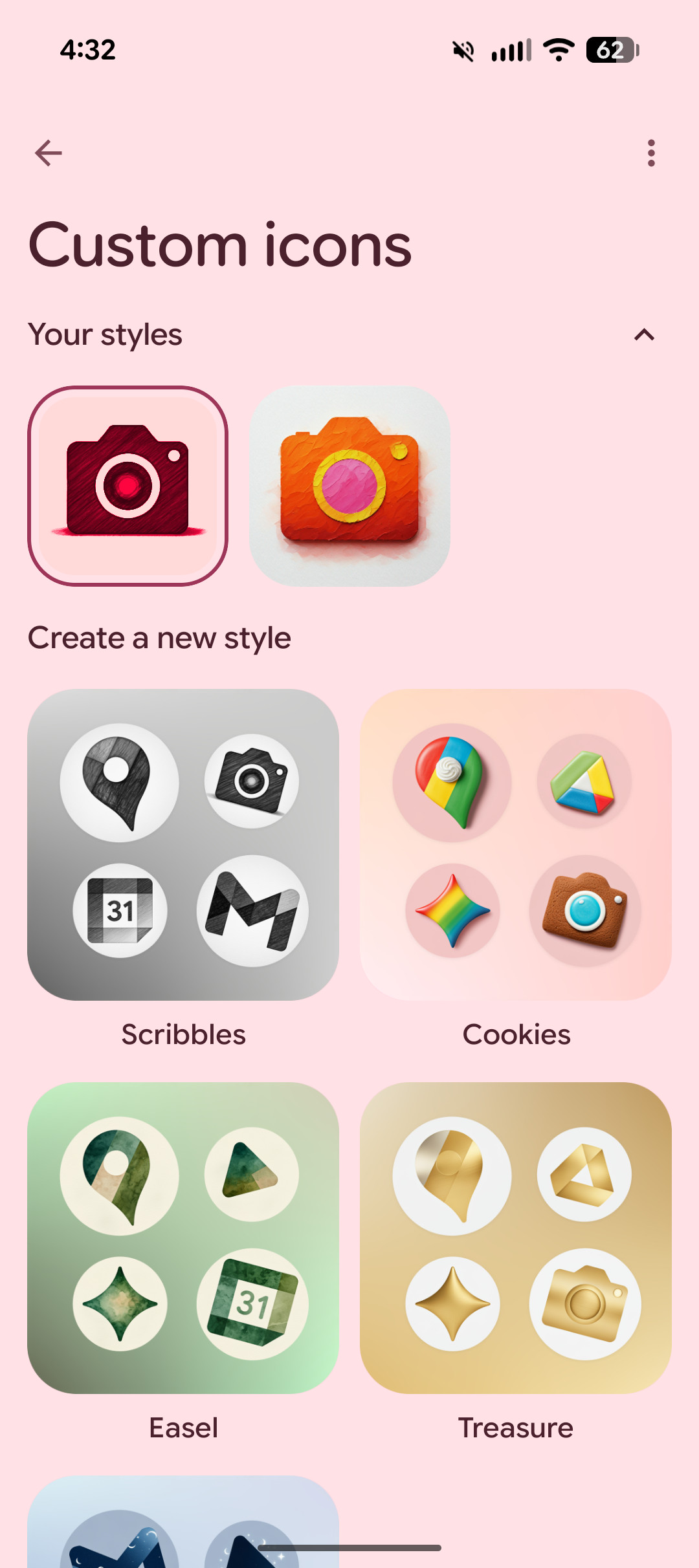Select the Scribbles style card
699x1568 pixels.
183,845
